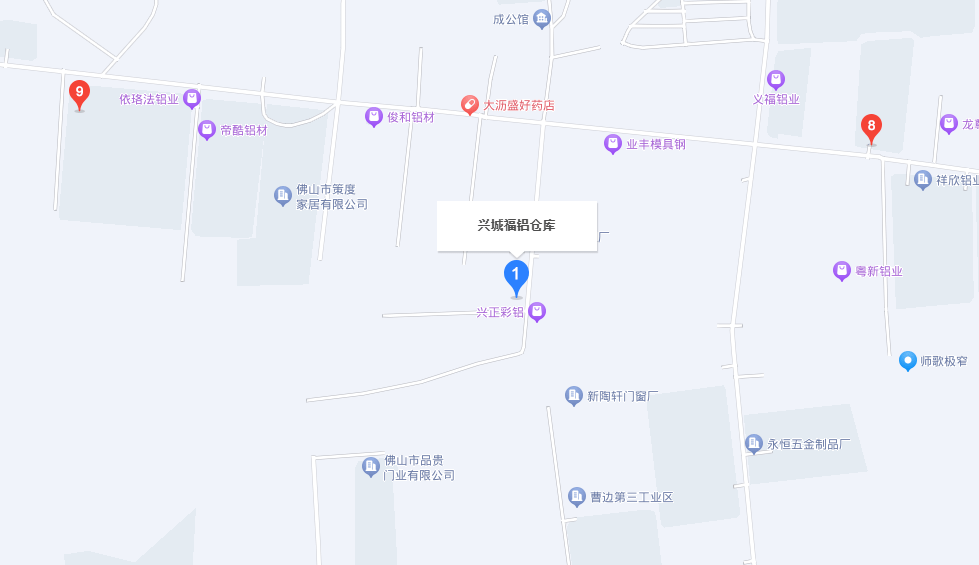Viewport: 979px width, 565px height.
Task: Tap the 师歌极窄 location marker
Action: (x=908, y=360)
